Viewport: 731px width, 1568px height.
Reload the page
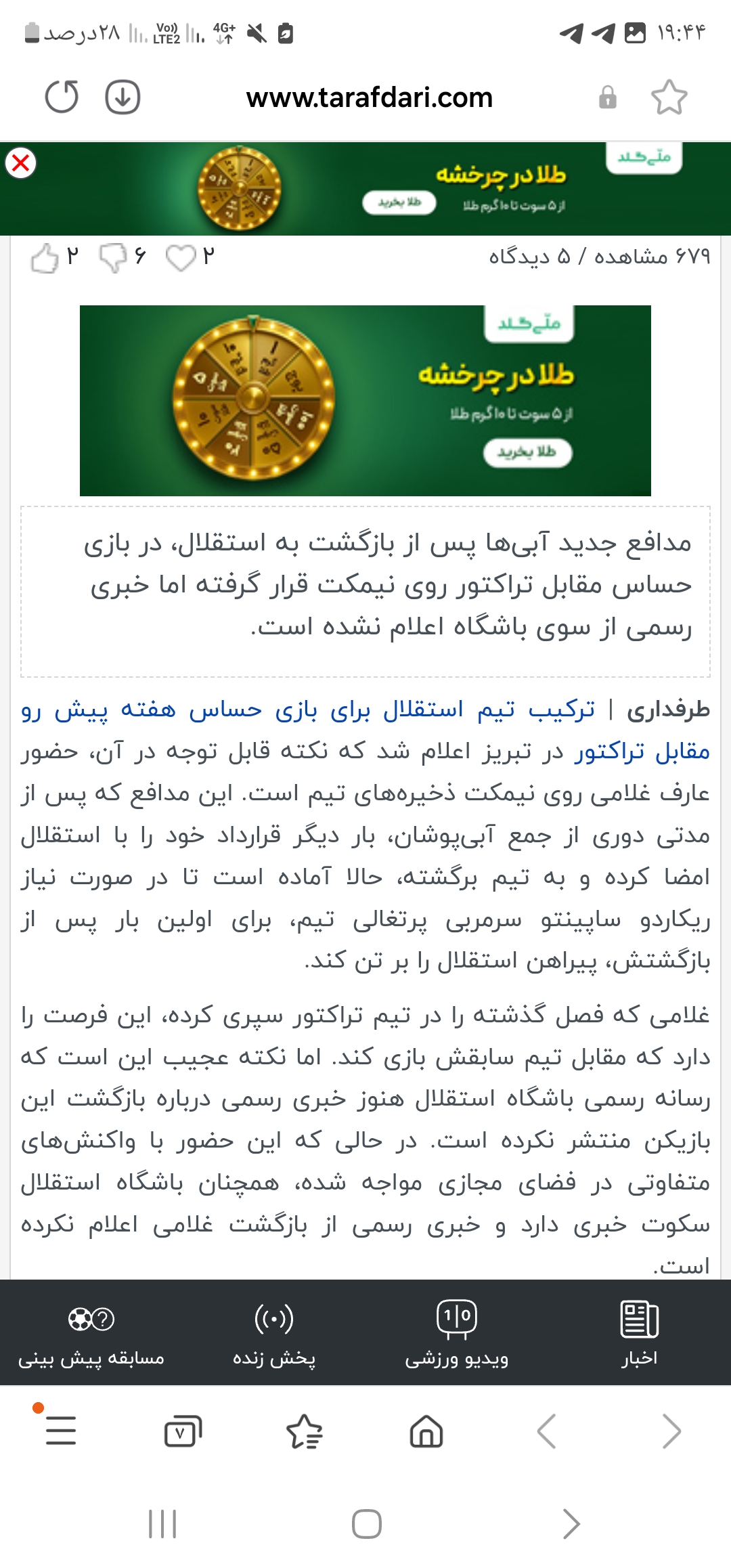tap(62, 97)
